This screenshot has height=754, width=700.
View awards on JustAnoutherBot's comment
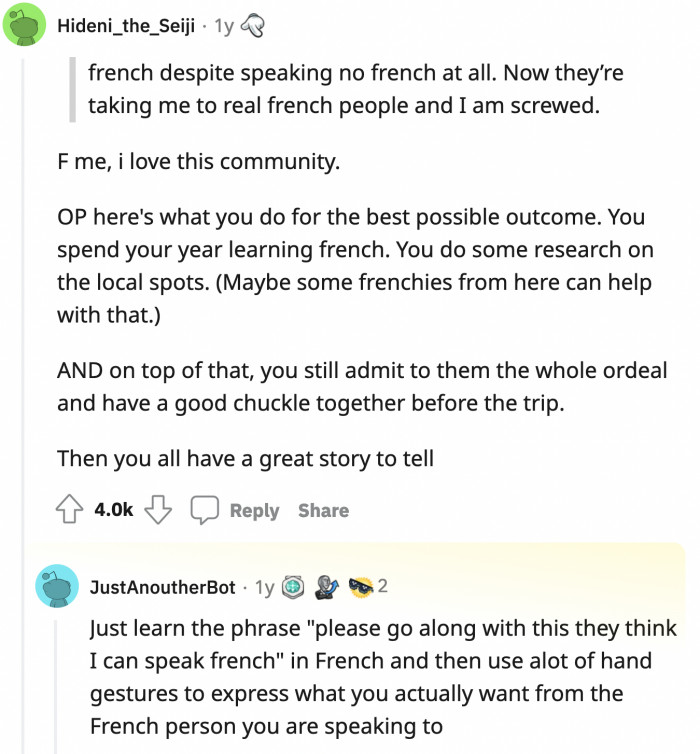point(334,587)
